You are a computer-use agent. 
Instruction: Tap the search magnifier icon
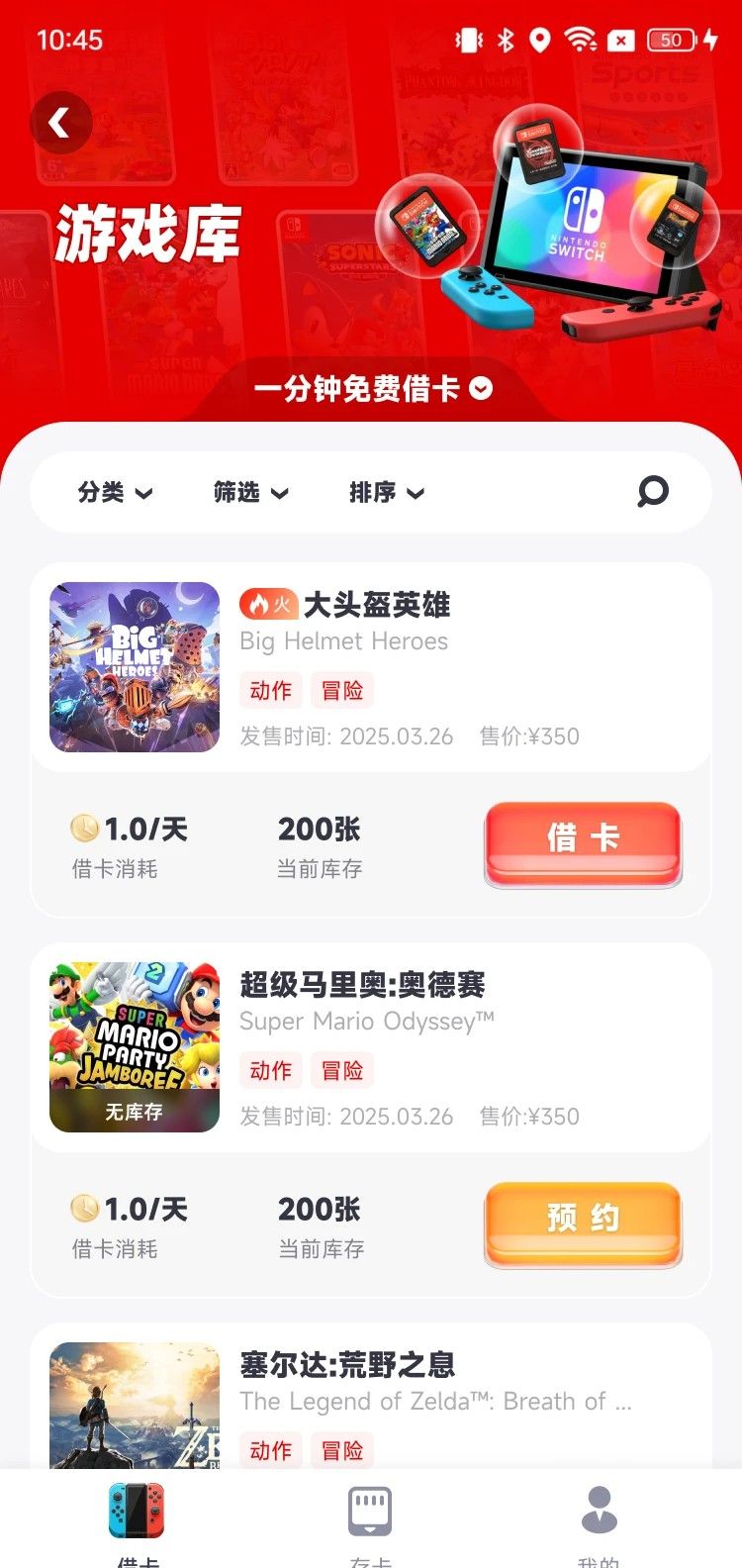[x=652, y=491]
